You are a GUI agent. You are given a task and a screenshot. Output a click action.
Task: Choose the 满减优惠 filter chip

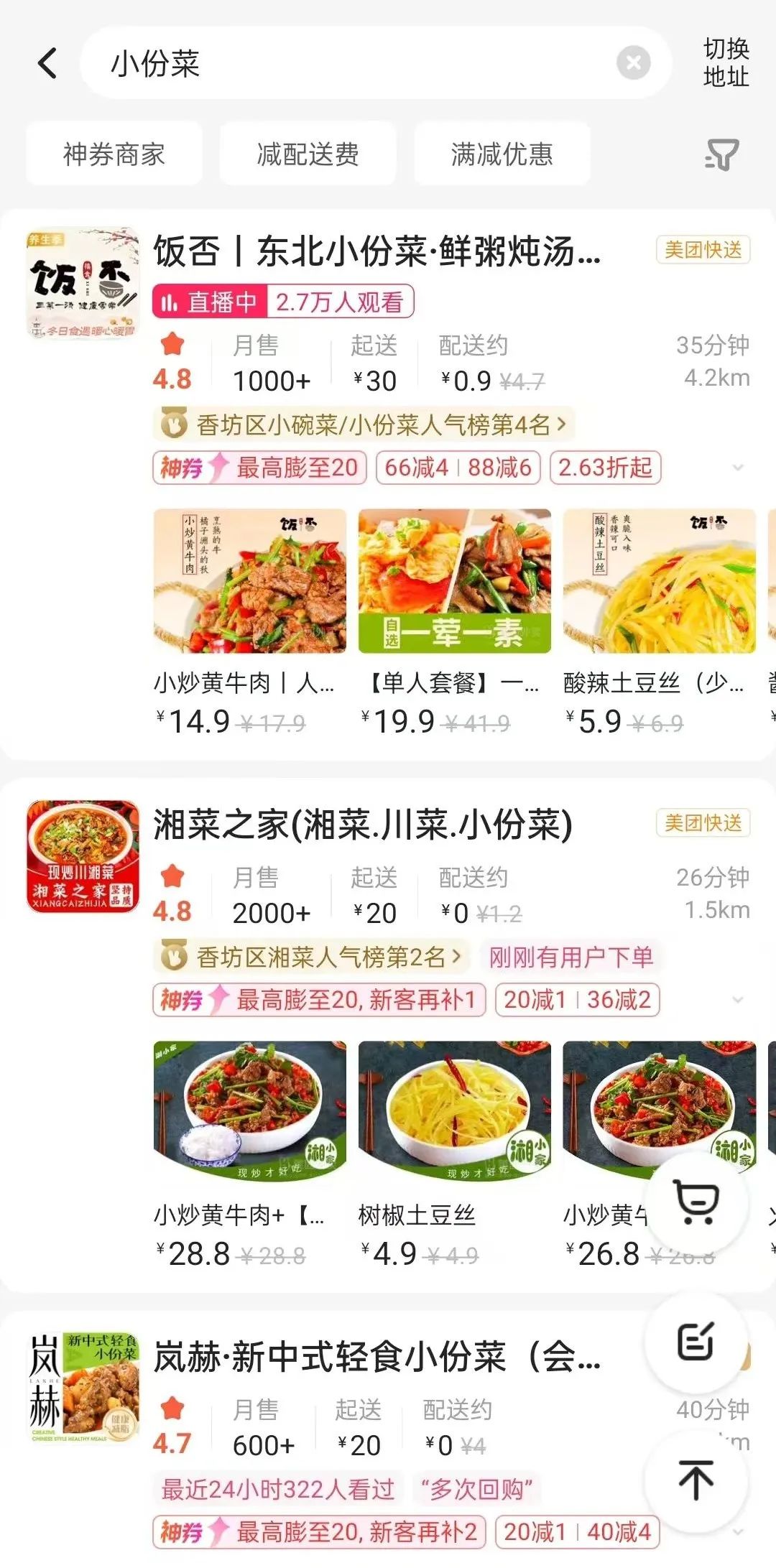click(x=502, y=154)
